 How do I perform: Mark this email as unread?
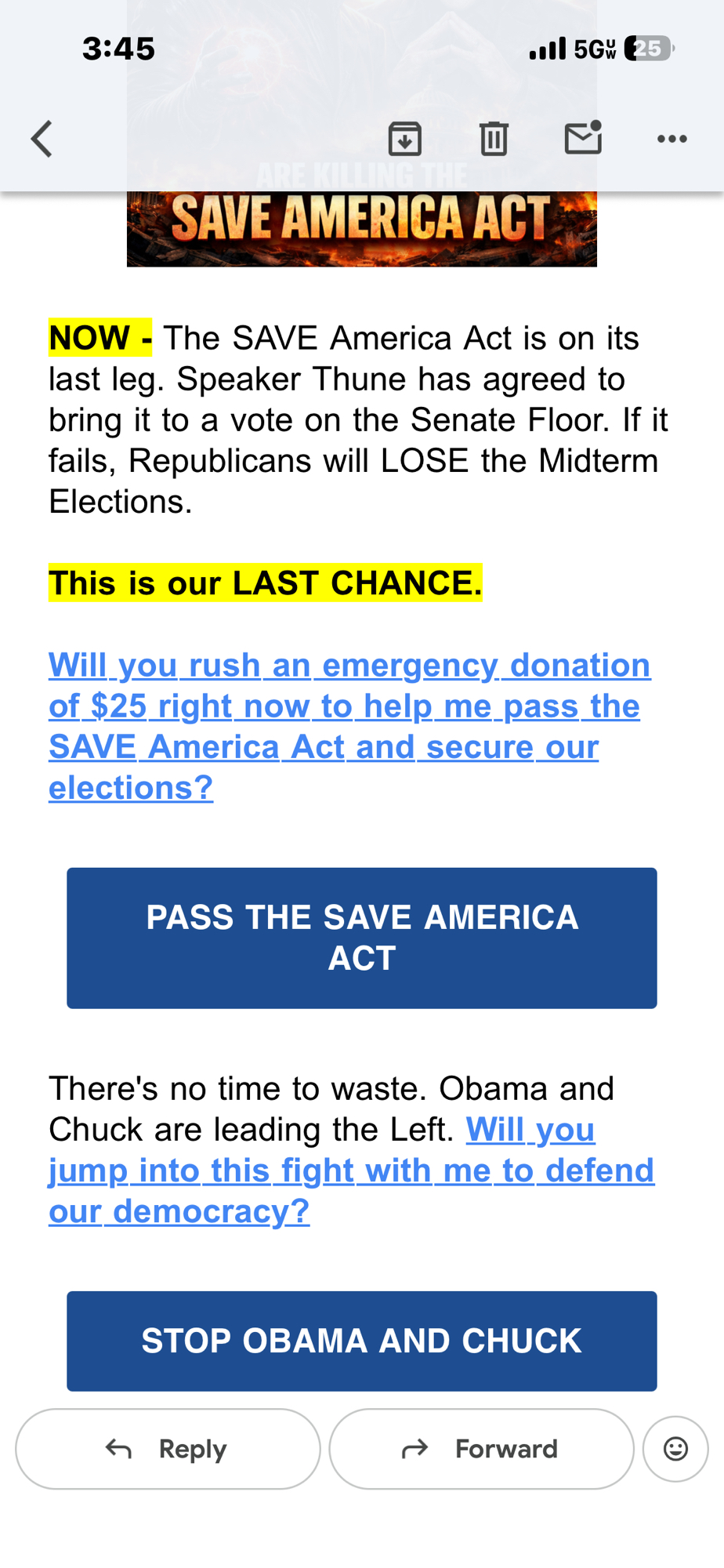583,138
